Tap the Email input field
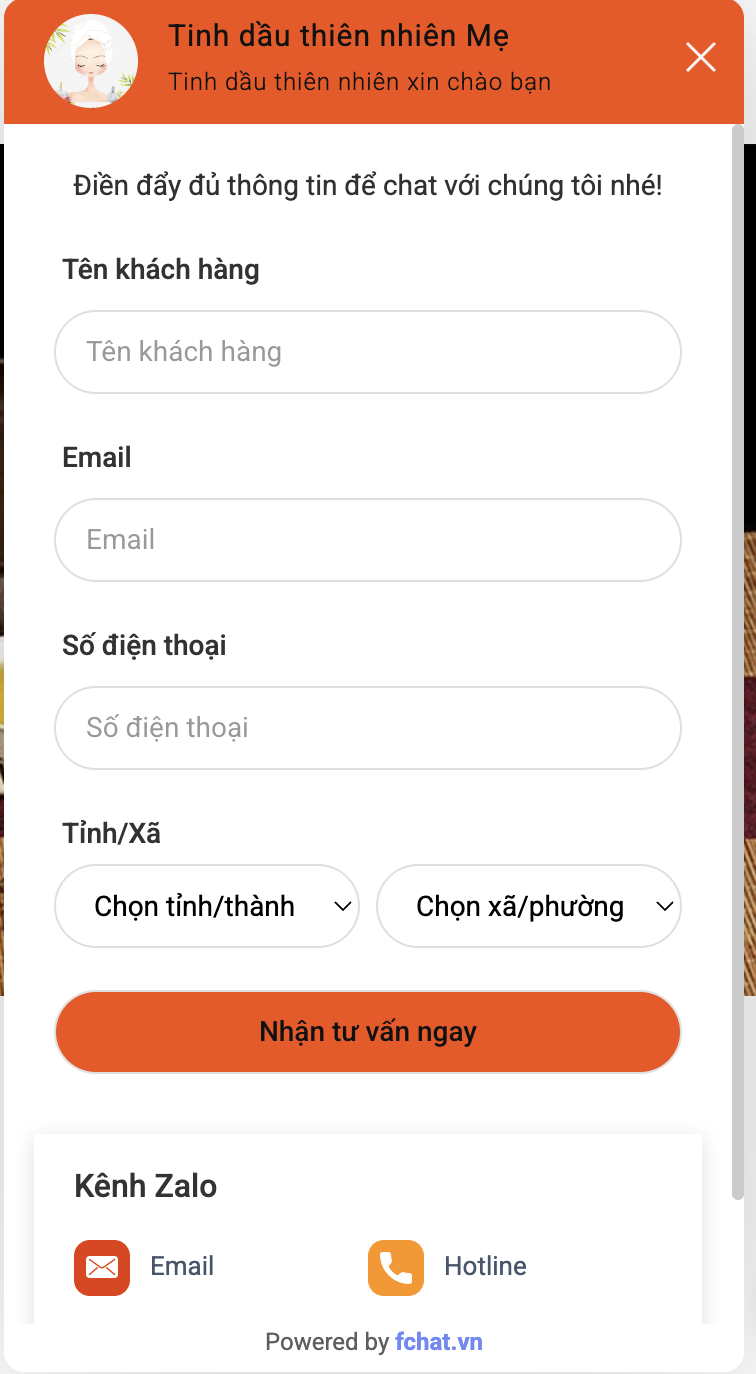The height and width of the screenshot is (1374, 756). click(368, 540)
